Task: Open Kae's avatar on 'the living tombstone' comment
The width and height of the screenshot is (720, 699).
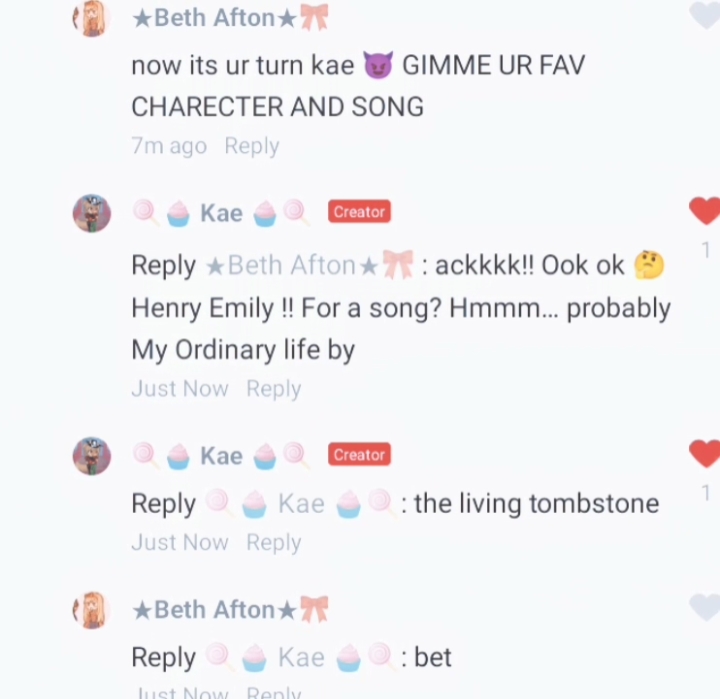Action: (91, 456)
